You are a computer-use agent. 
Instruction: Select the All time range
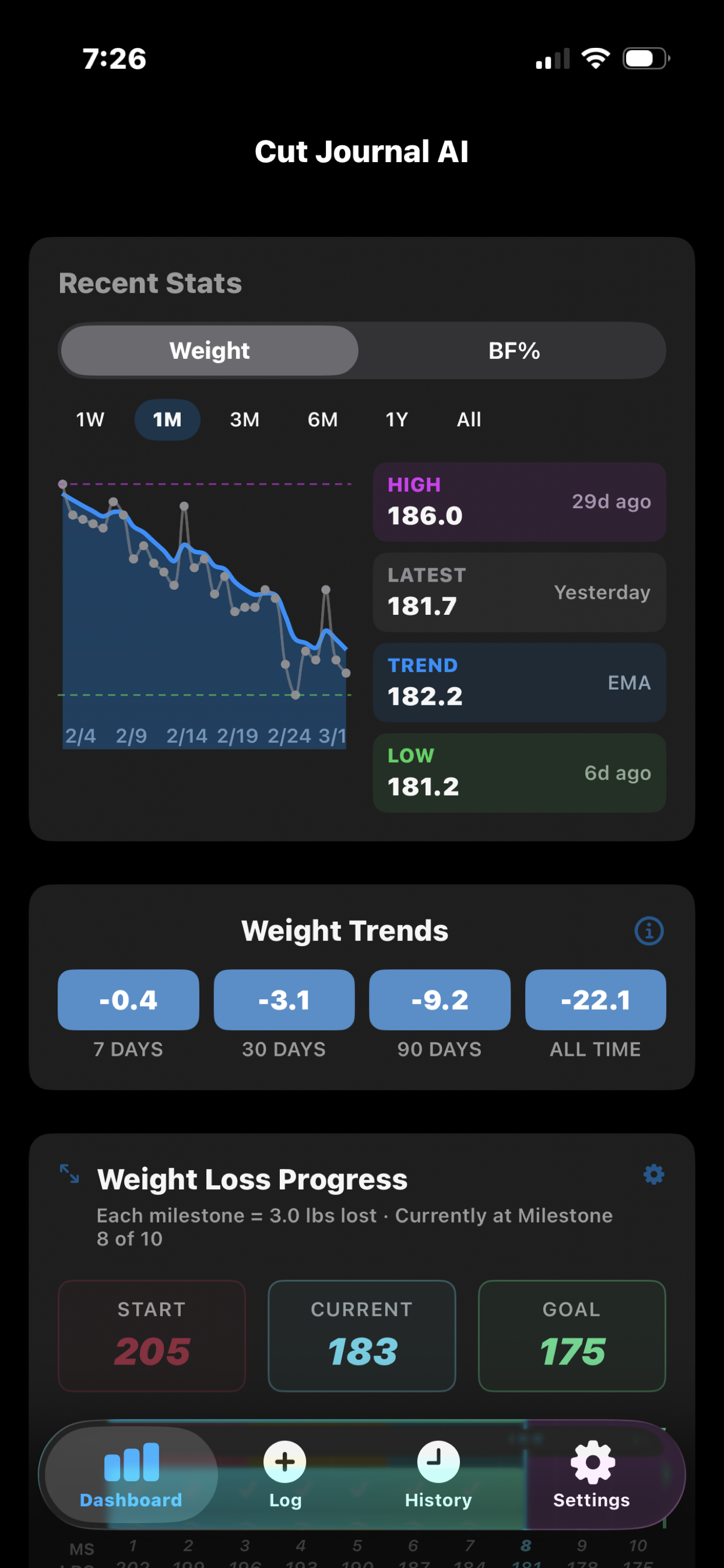click(x=468, y=419)
